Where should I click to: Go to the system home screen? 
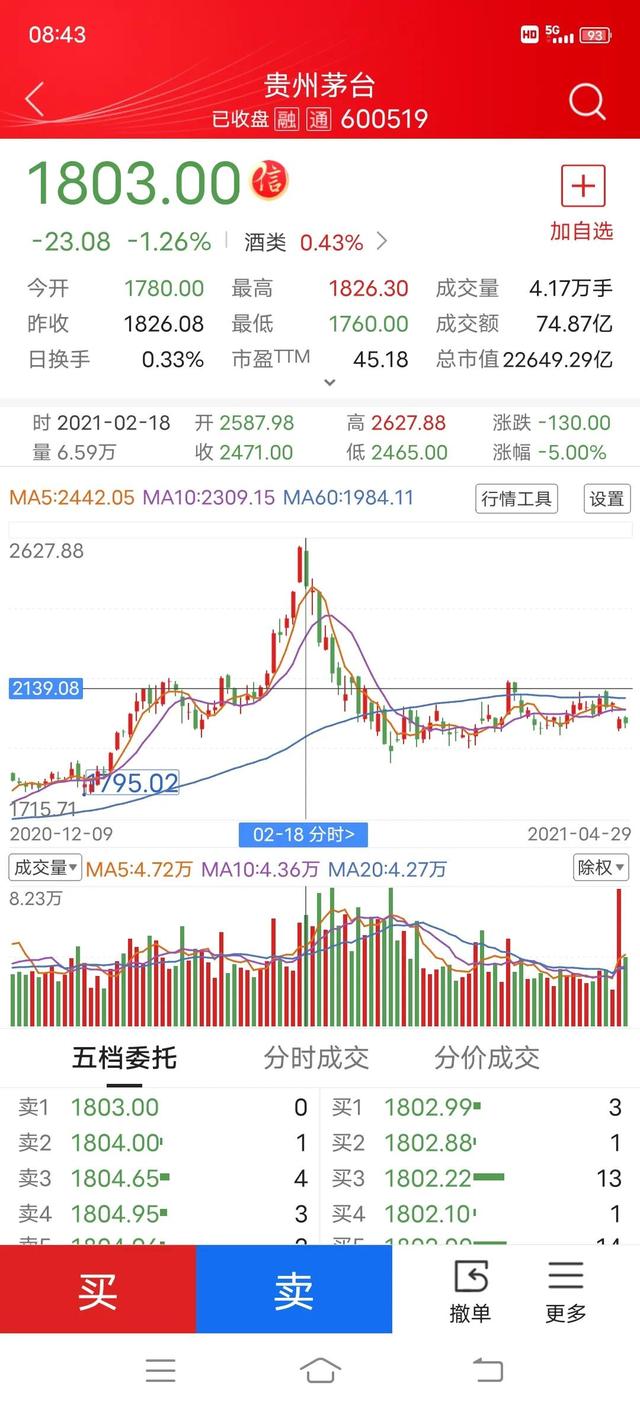[320, 1370]
